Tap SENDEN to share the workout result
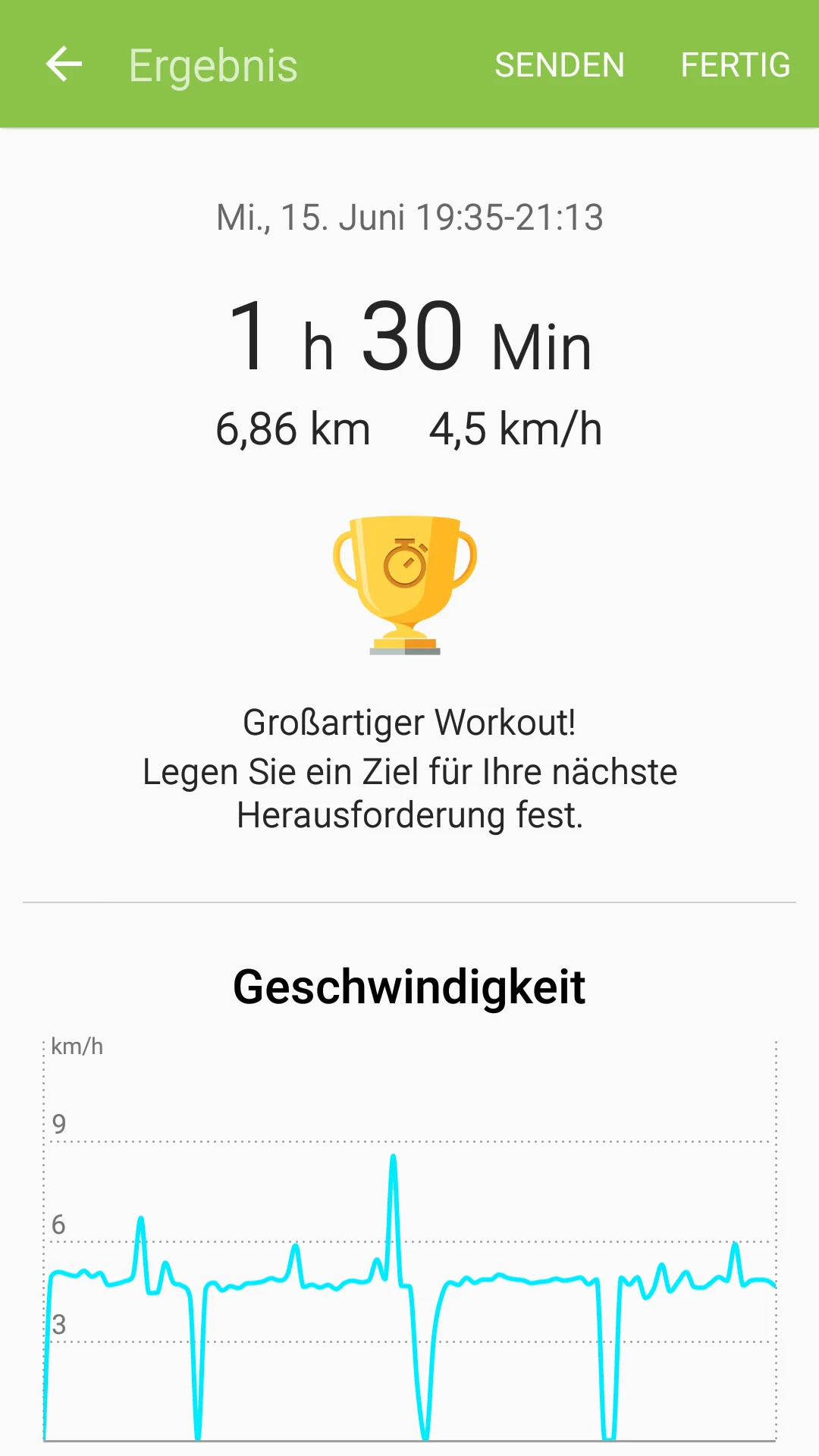819x1456 pixels. (x=559, y=65)
